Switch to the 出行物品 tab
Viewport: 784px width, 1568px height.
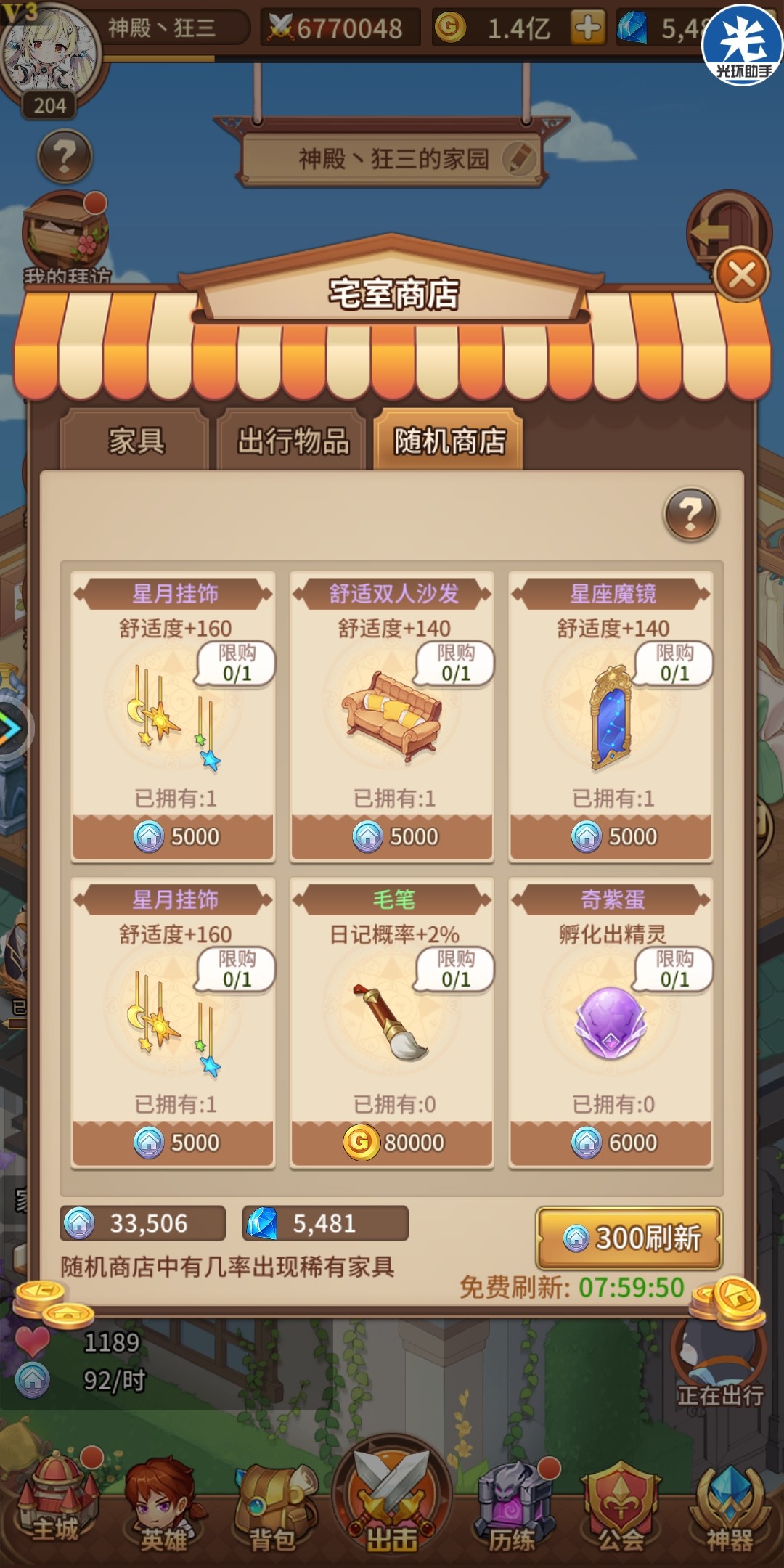(x=293, y=441)
